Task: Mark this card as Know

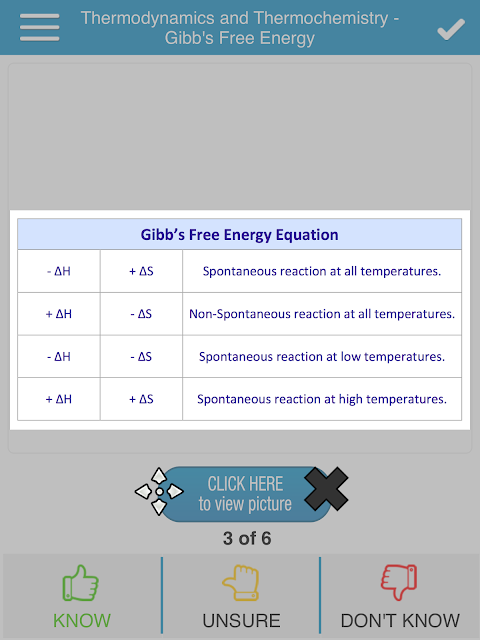Action: pyautogui.click(x=81, y=597)
